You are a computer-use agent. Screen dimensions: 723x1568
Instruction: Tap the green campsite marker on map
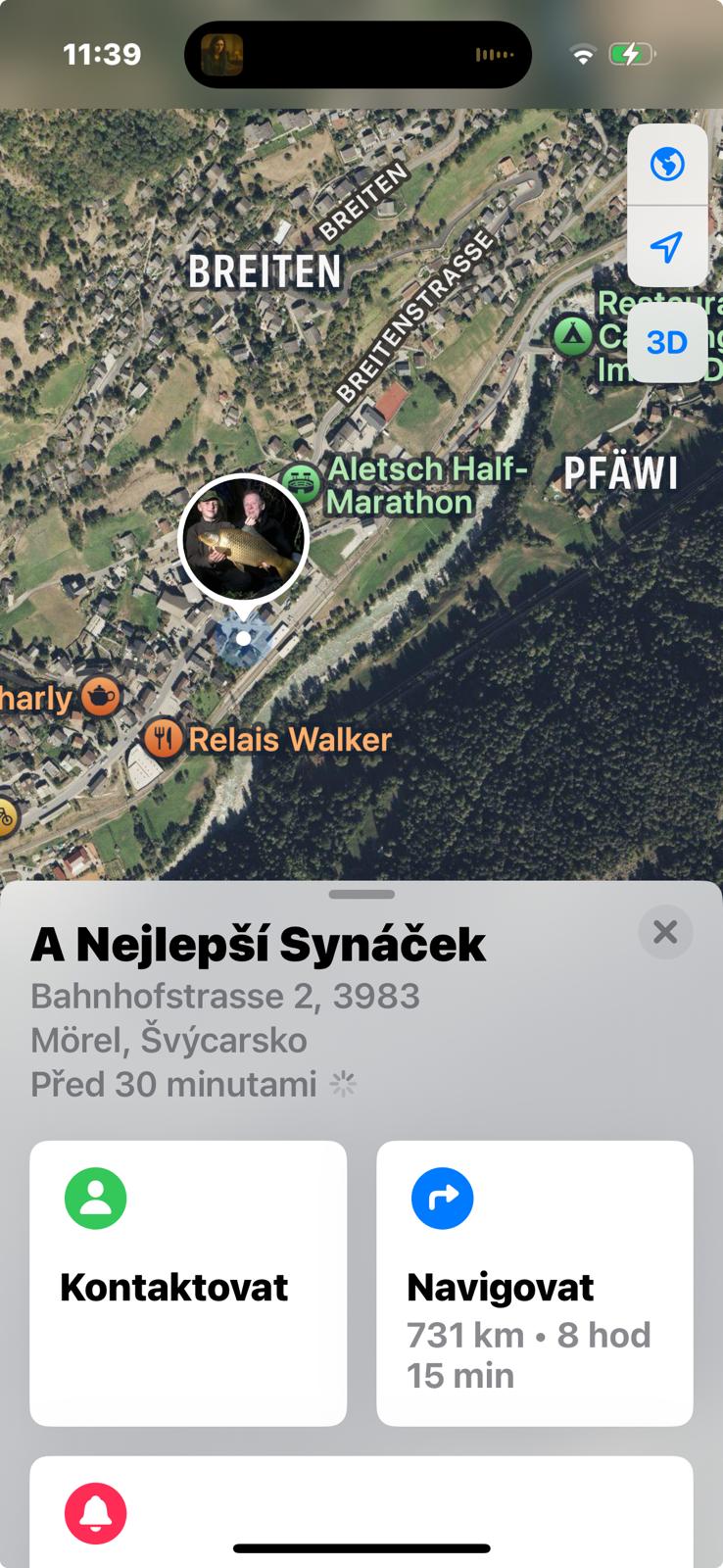(573, 336)
